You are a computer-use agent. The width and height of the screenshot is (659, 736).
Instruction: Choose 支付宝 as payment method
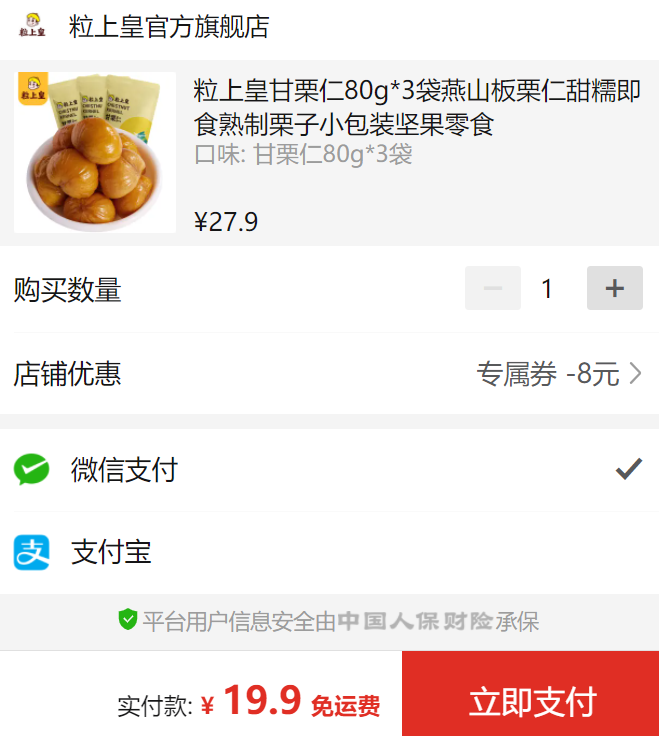[x=330, y=552]
